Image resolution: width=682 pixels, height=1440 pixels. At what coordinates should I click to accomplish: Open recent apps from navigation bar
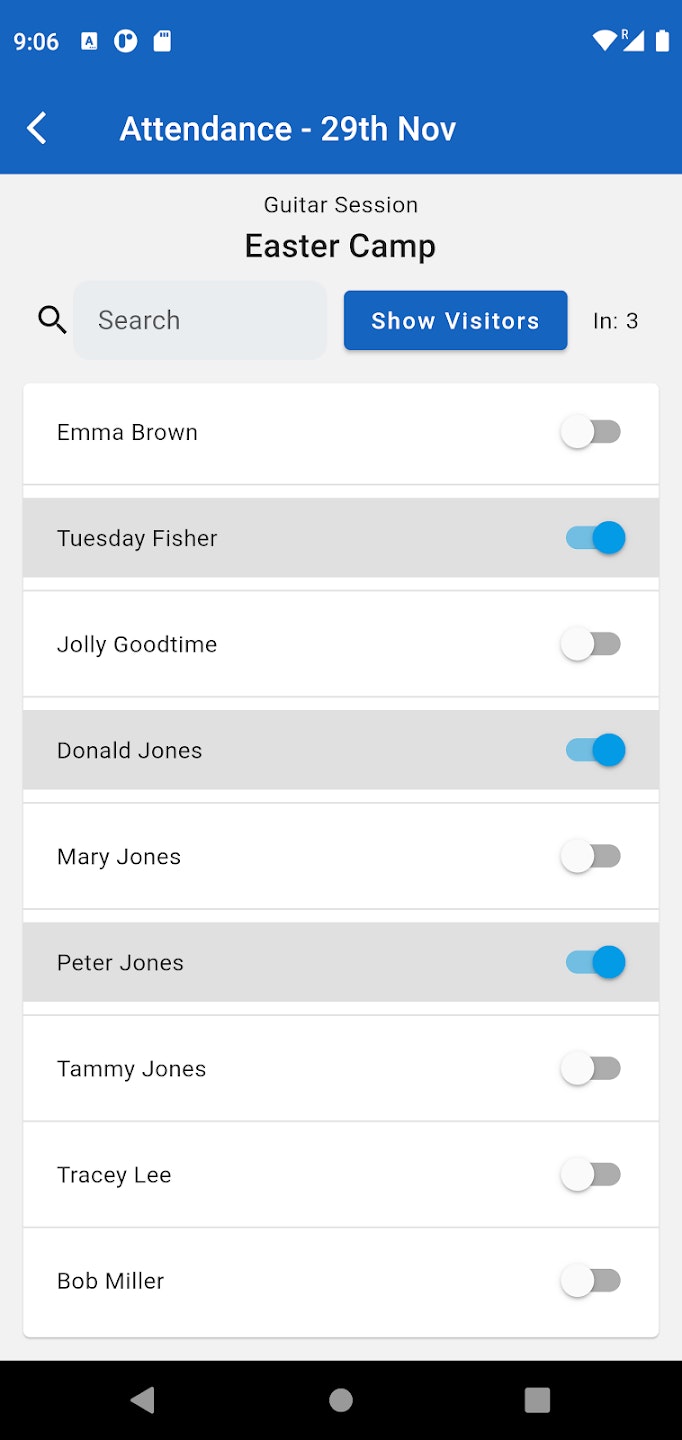(537, 1400)
